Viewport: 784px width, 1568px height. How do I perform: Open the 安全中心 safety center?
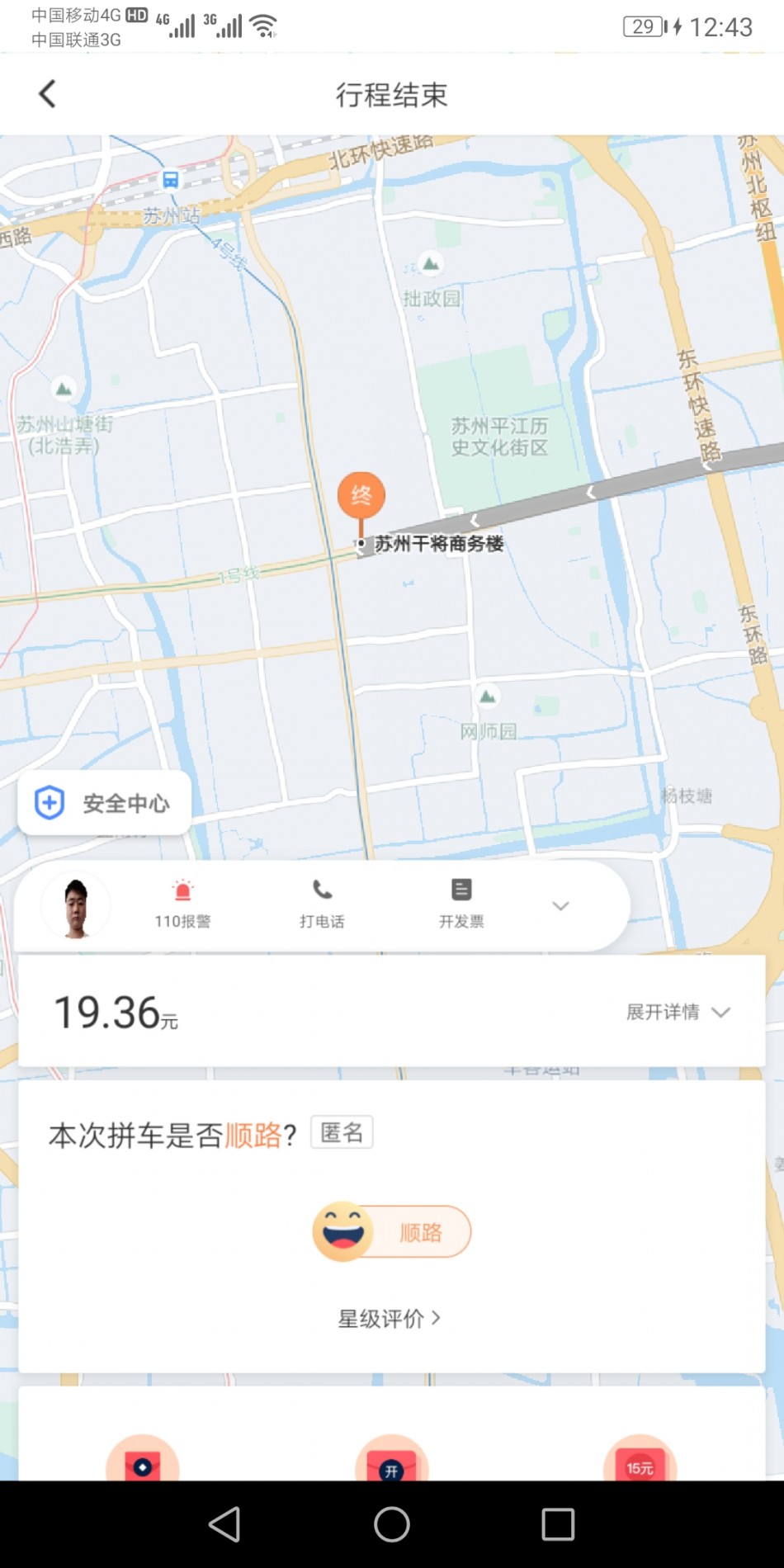coord(105,803)
